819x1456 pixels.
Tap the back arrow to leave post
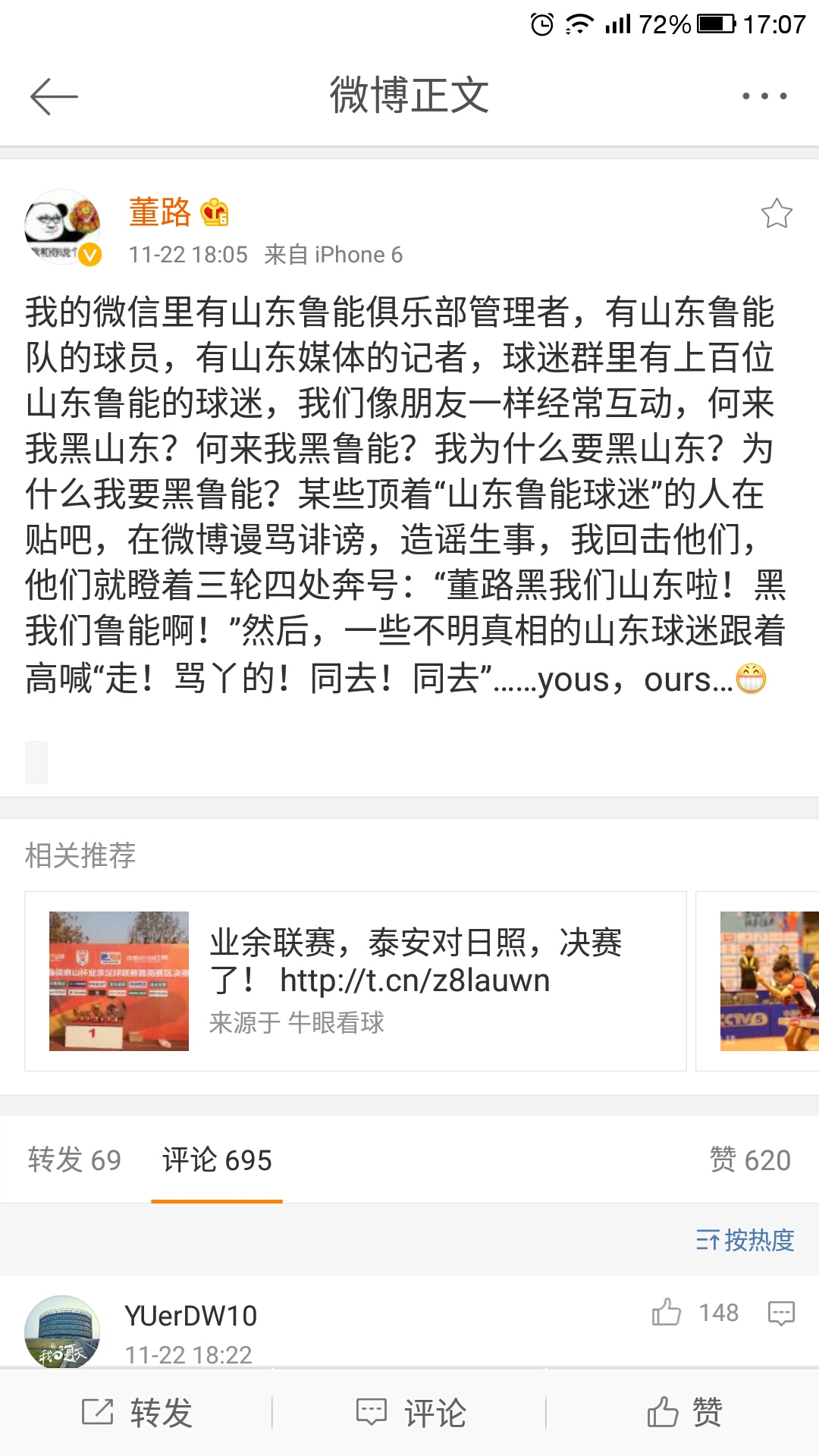[x=55, y=96]
